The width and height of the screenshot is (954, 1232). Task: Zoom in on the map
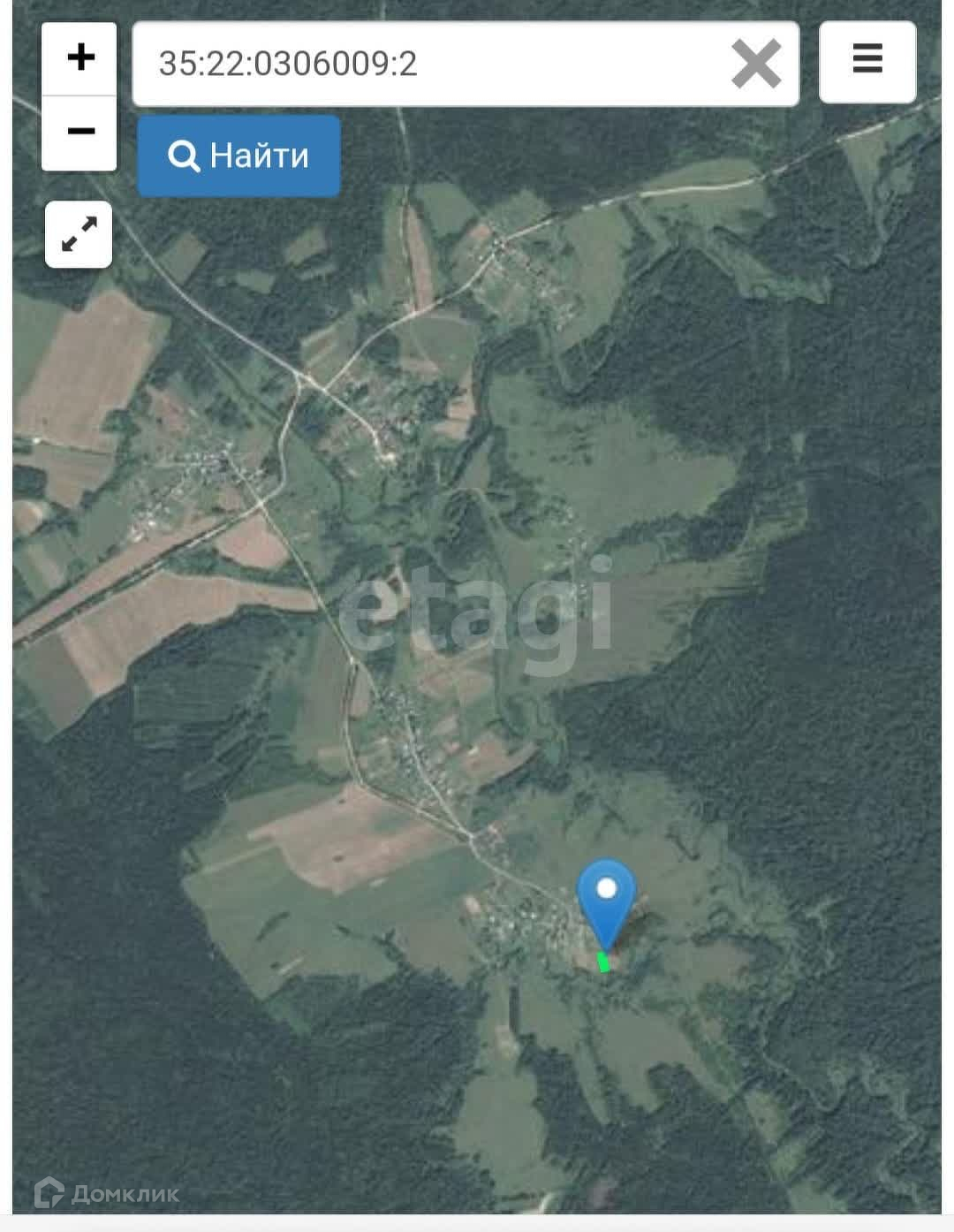pos(79,58)
